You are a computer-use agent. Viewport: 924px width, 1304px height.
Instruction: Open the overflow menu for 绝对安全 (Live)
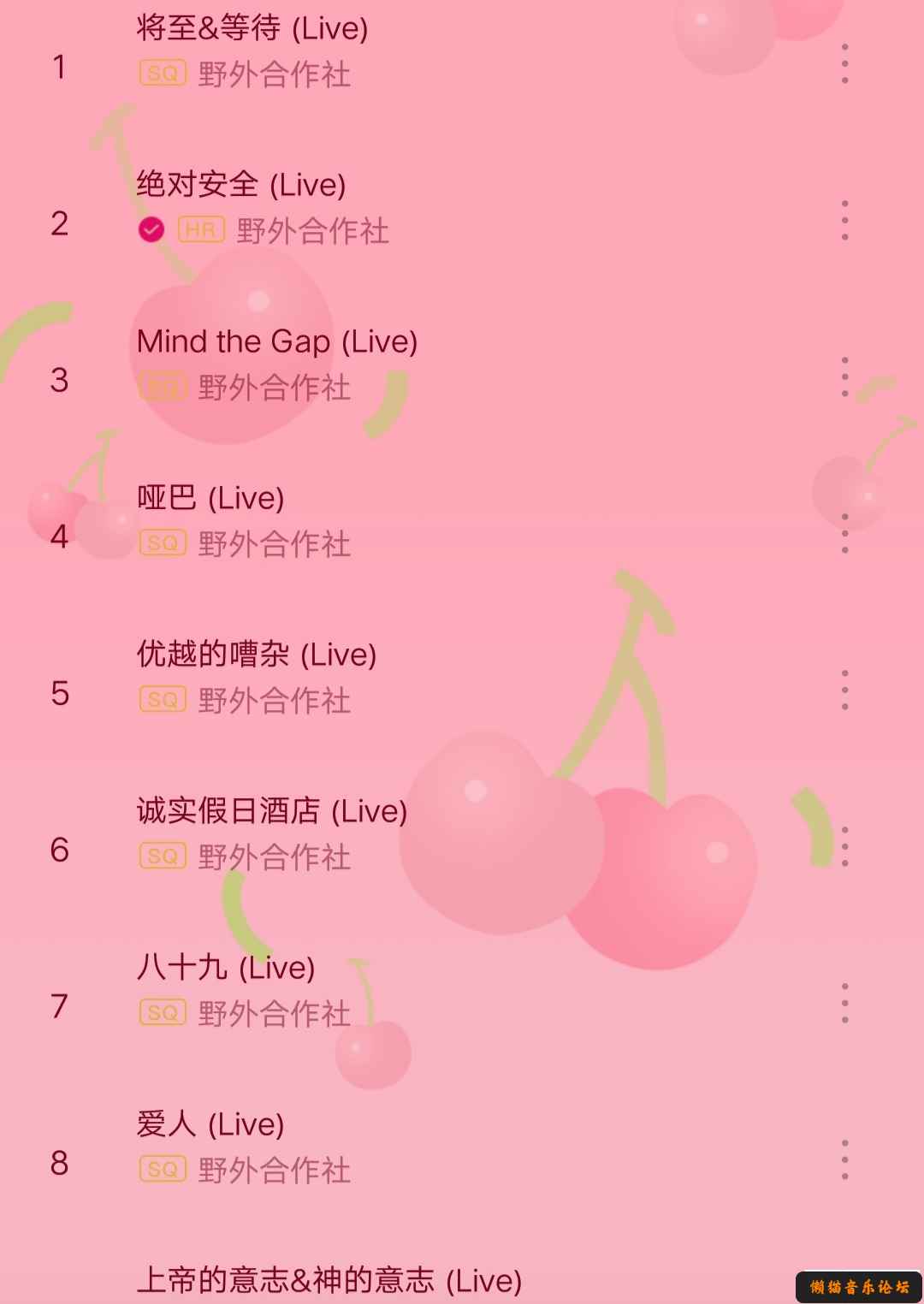coord(844,221)
